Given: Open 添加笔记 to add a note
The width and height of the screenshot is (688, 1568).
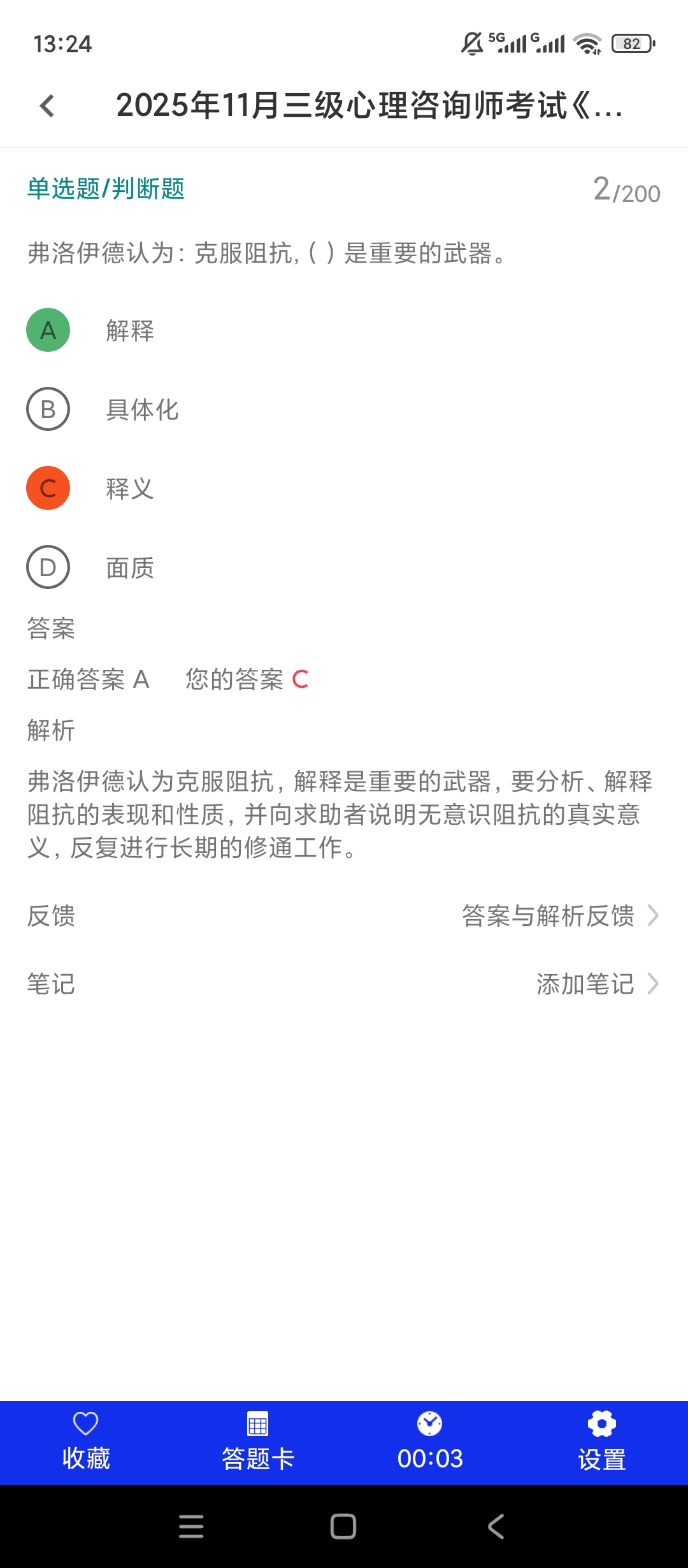Looking at the screenshot, I should 598,984.
